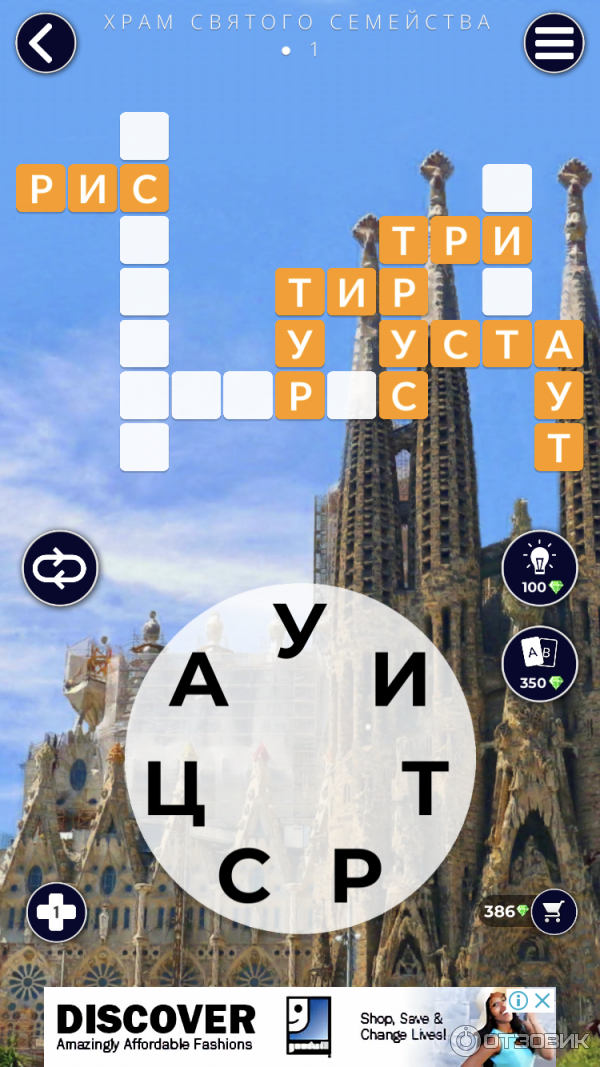Shuffle the letters in the wheel
Viewport: 600px width, 1067px height.
(60, 568)
